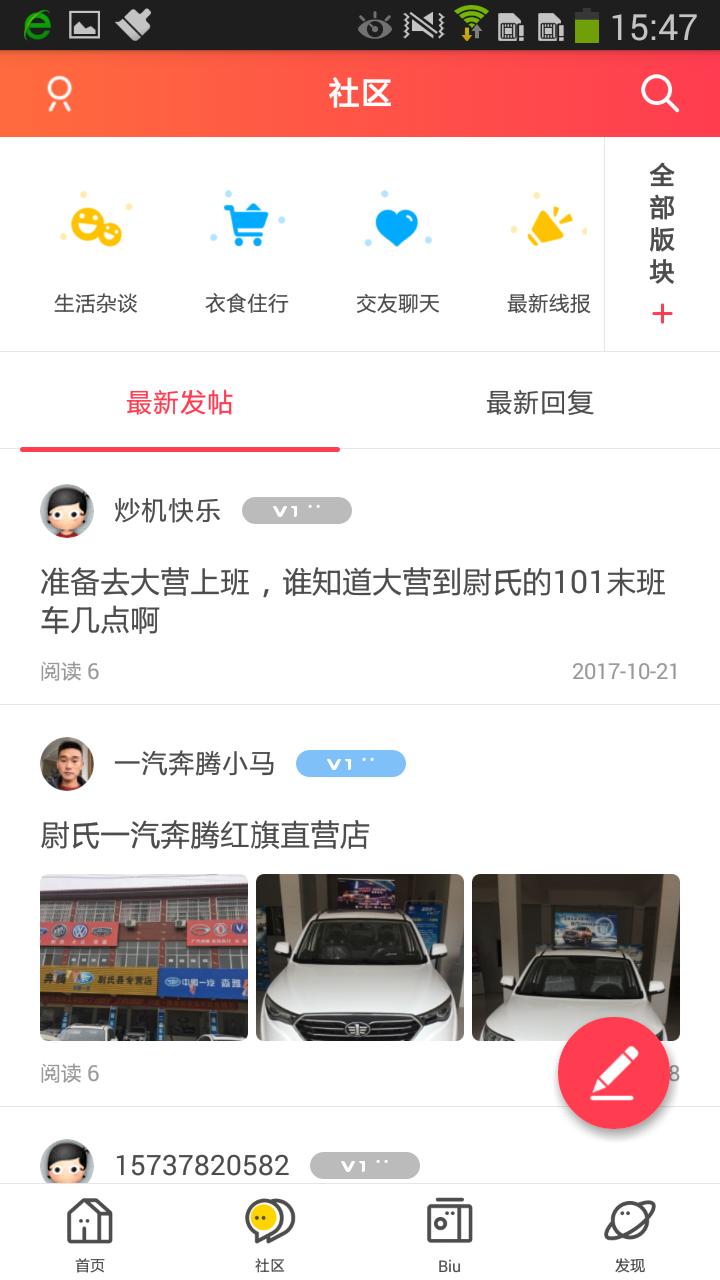Tap the badge icon in the top bar
This screenshot has height=1280, width=720.
point(60,94)
